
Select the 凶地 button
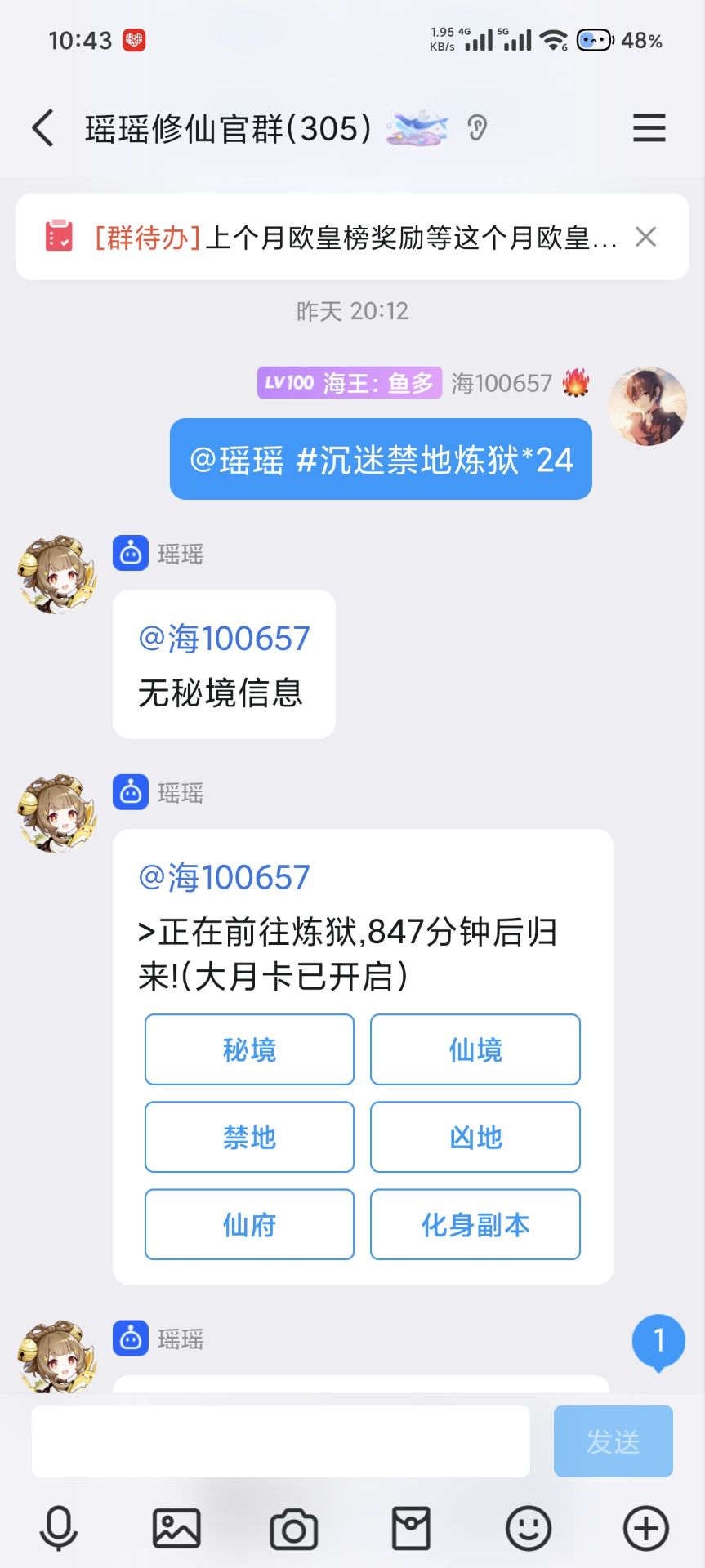(475, 1137)
